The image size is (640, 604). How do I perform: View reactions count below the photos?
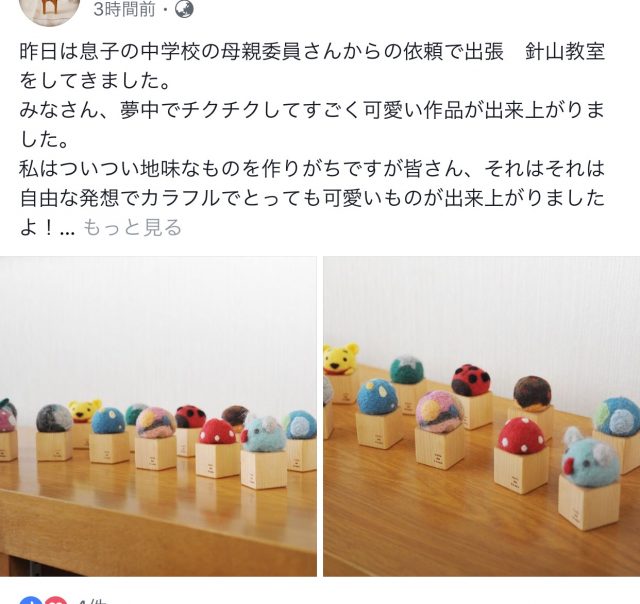60,599
